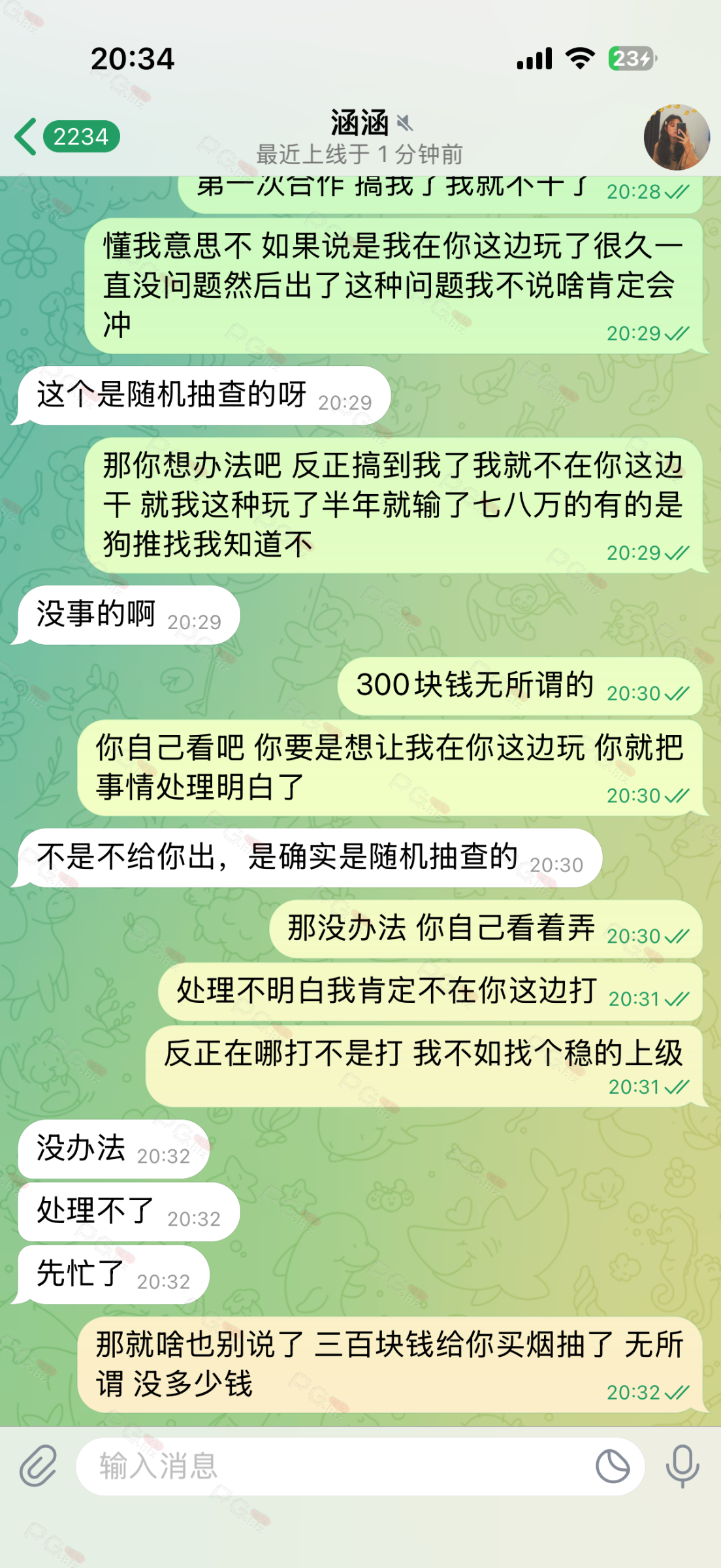Open the sticker panel icon
This screenshot has height=1568, width=721.
(613, 1467)
